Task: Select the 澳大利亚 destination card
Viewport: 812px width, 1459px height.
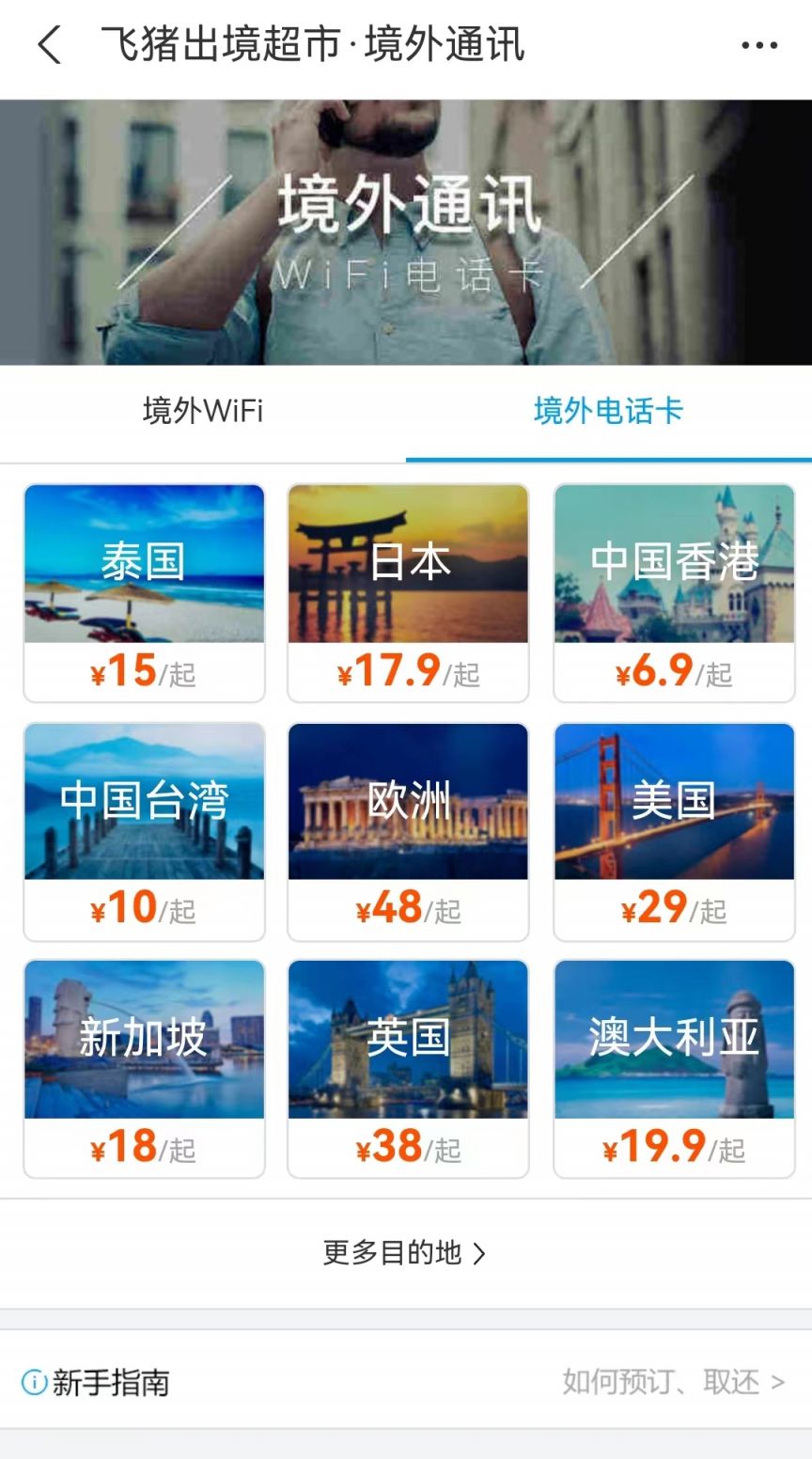Action: click(673, 1069)
